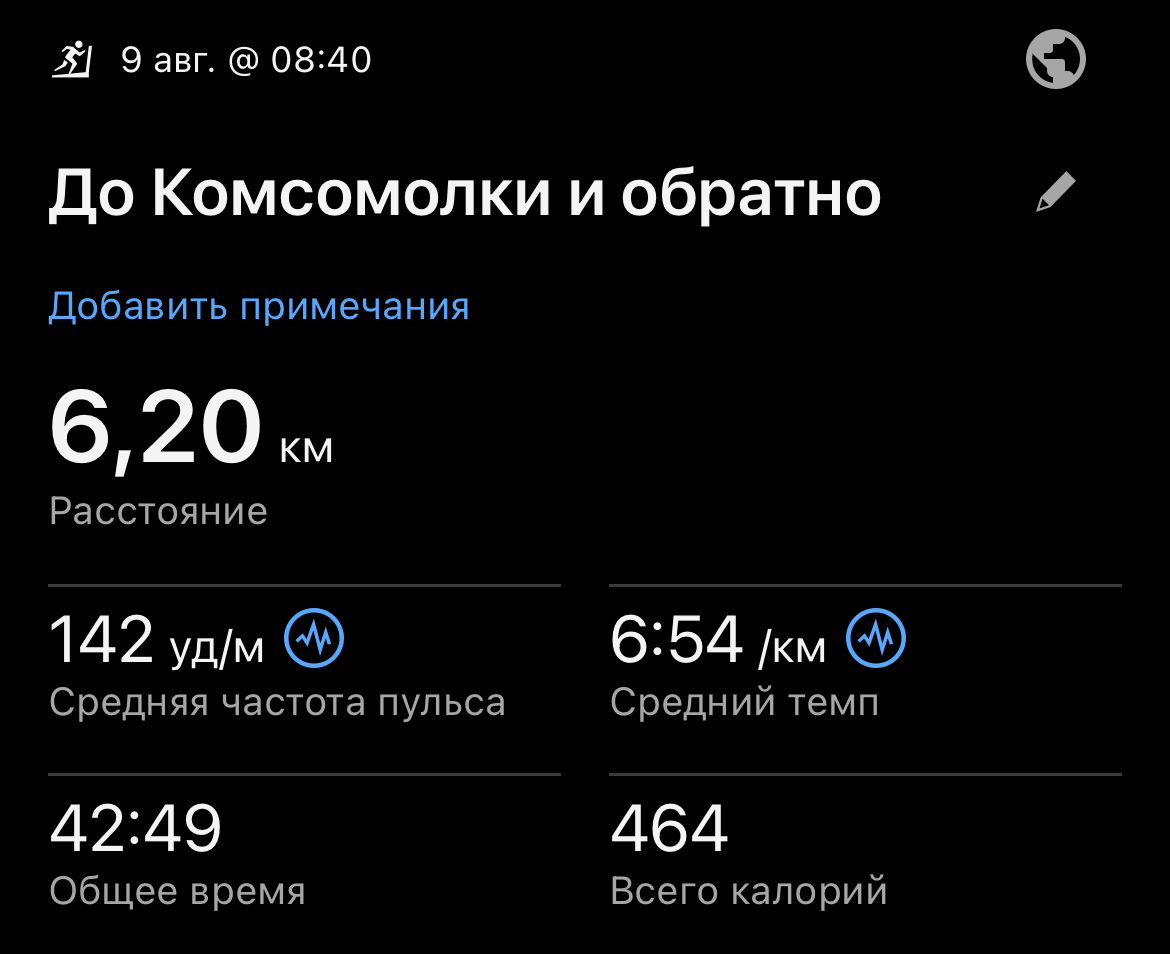Open the globe privacy icon
1170x954 pixels.
(1055, 60)
